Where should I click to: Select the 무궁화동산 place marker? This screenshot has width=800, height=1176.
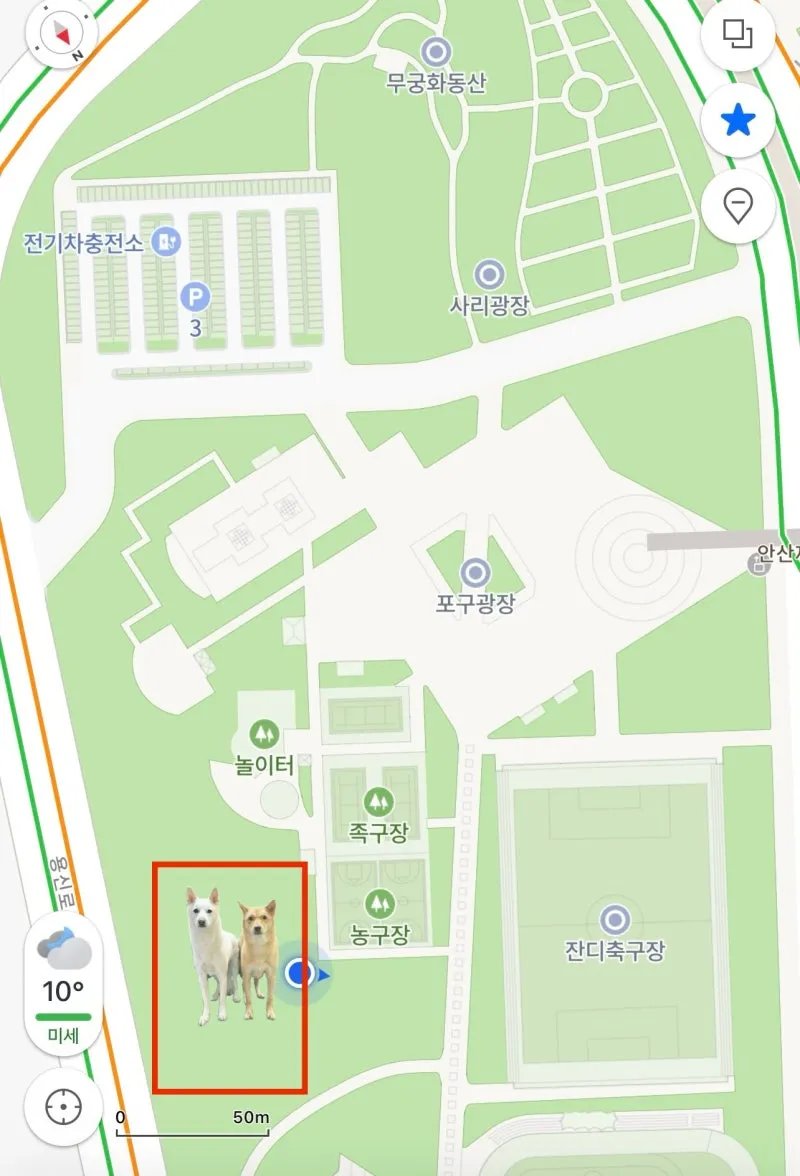point(436,51)
